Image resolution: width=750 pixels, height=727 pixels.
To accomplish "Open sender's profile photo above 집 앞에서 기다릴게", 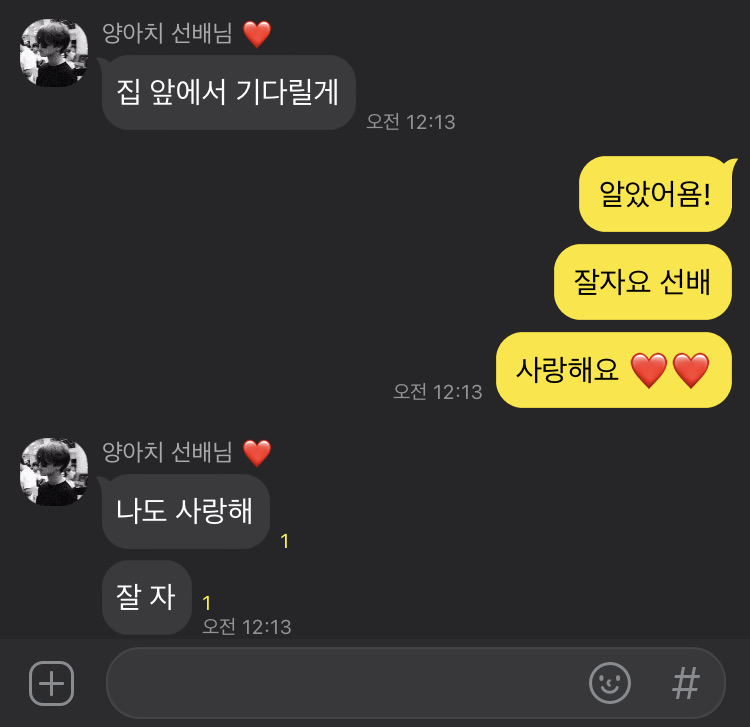I will coord(54,53).
